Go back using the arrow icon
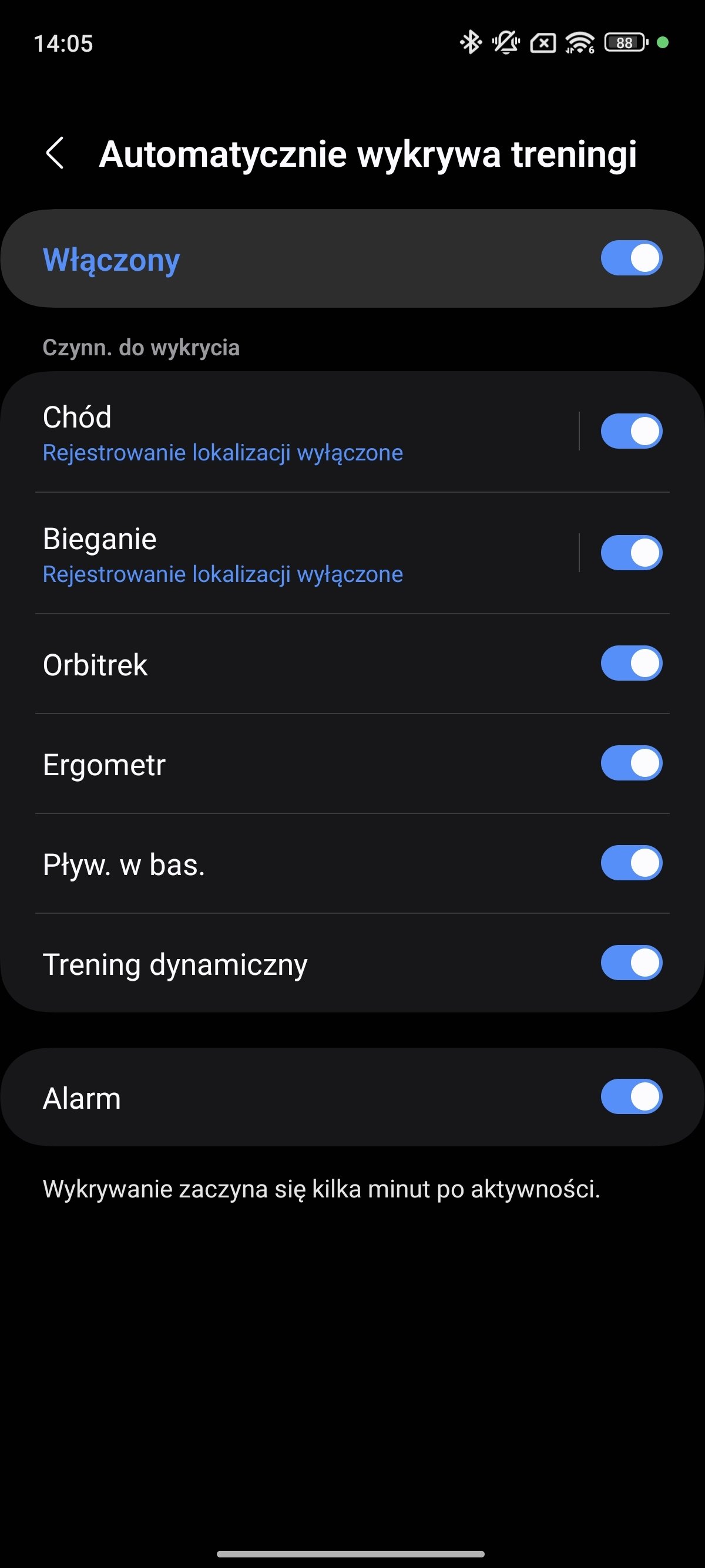The image size is (705, 1568). 55,153
